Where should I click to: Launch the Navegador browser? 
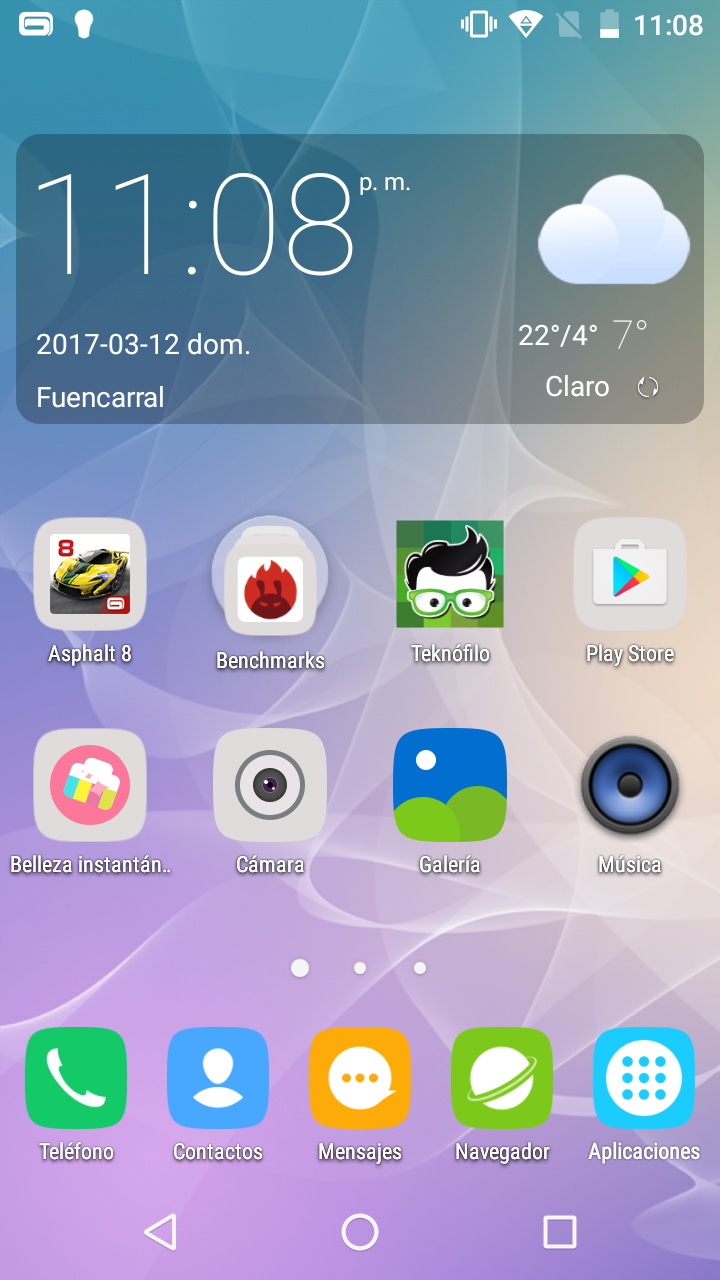(502, 1078)
